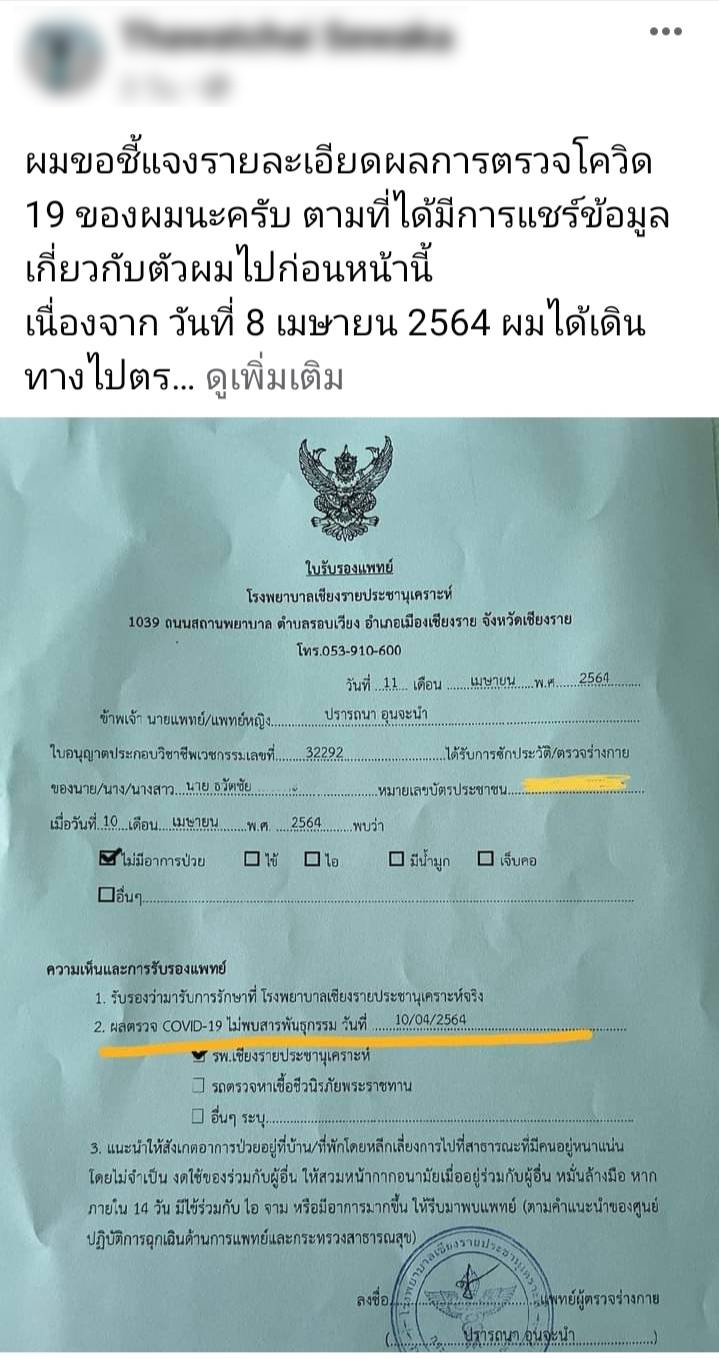Open the medical certificate photo
Image resolution: width=719 pixels, height=1359 pixels.
[x=360, y=880]
